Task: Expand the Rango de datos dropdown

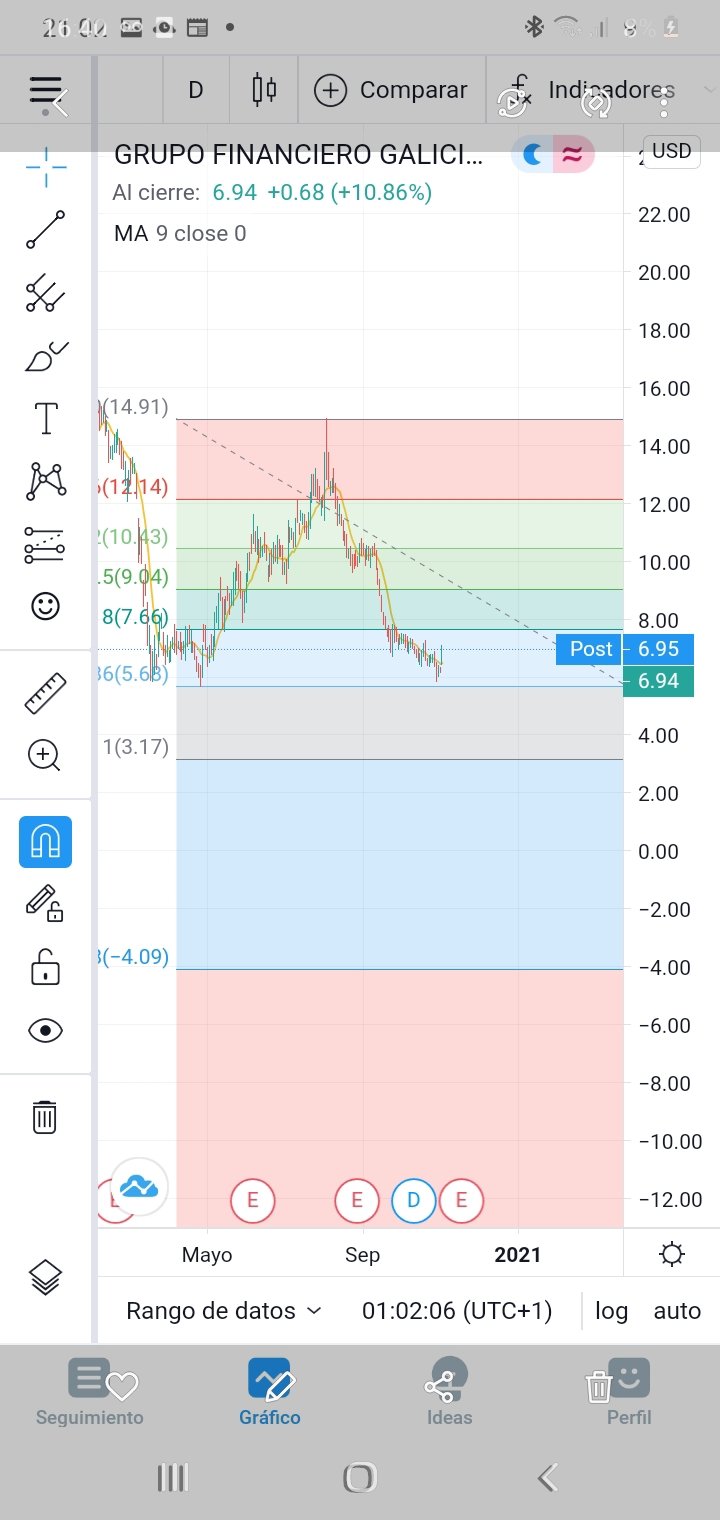Action: pyautogui.click(x=224, y=1310)
